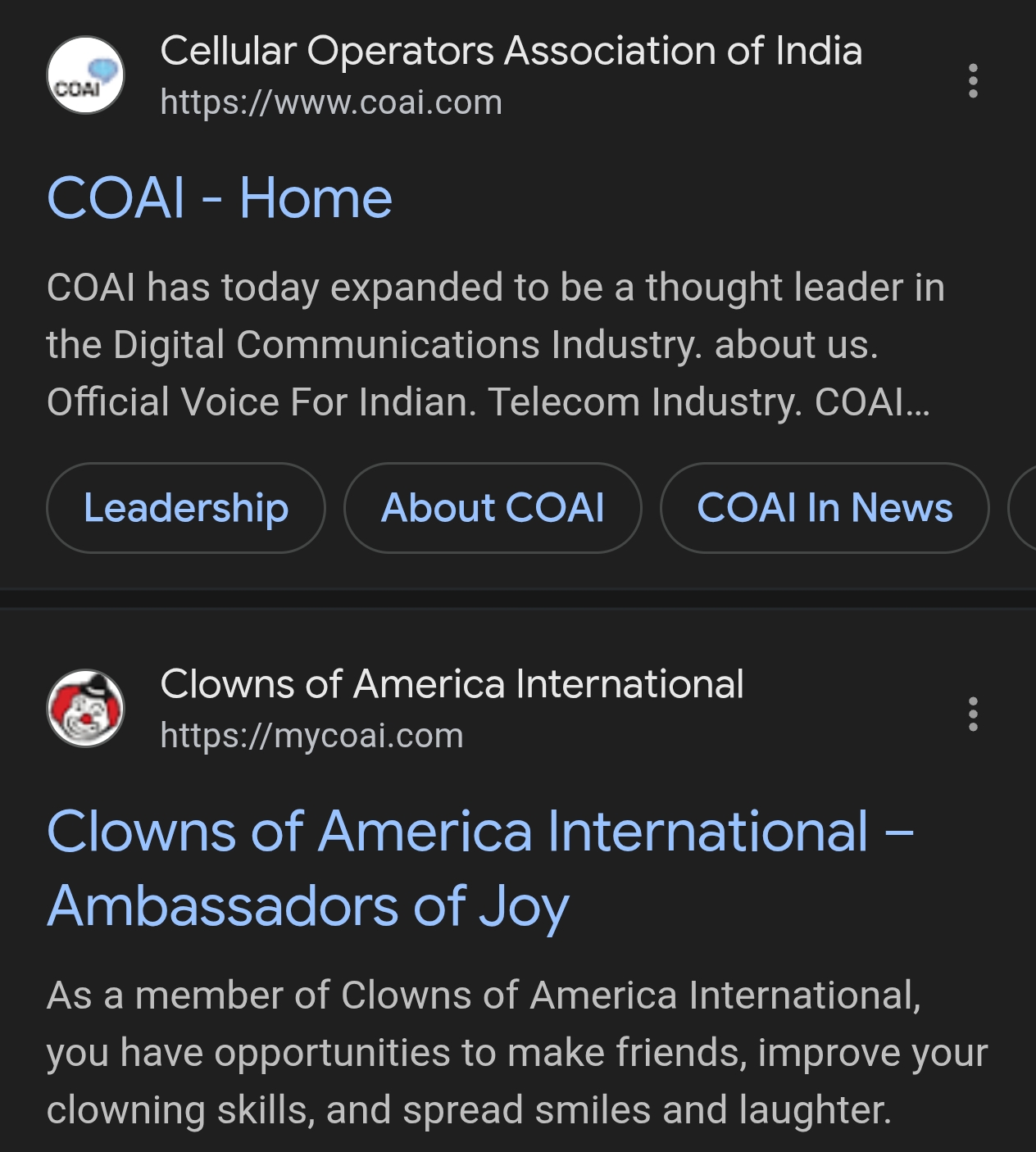Open the COAI - Home search result

[220, 198]
